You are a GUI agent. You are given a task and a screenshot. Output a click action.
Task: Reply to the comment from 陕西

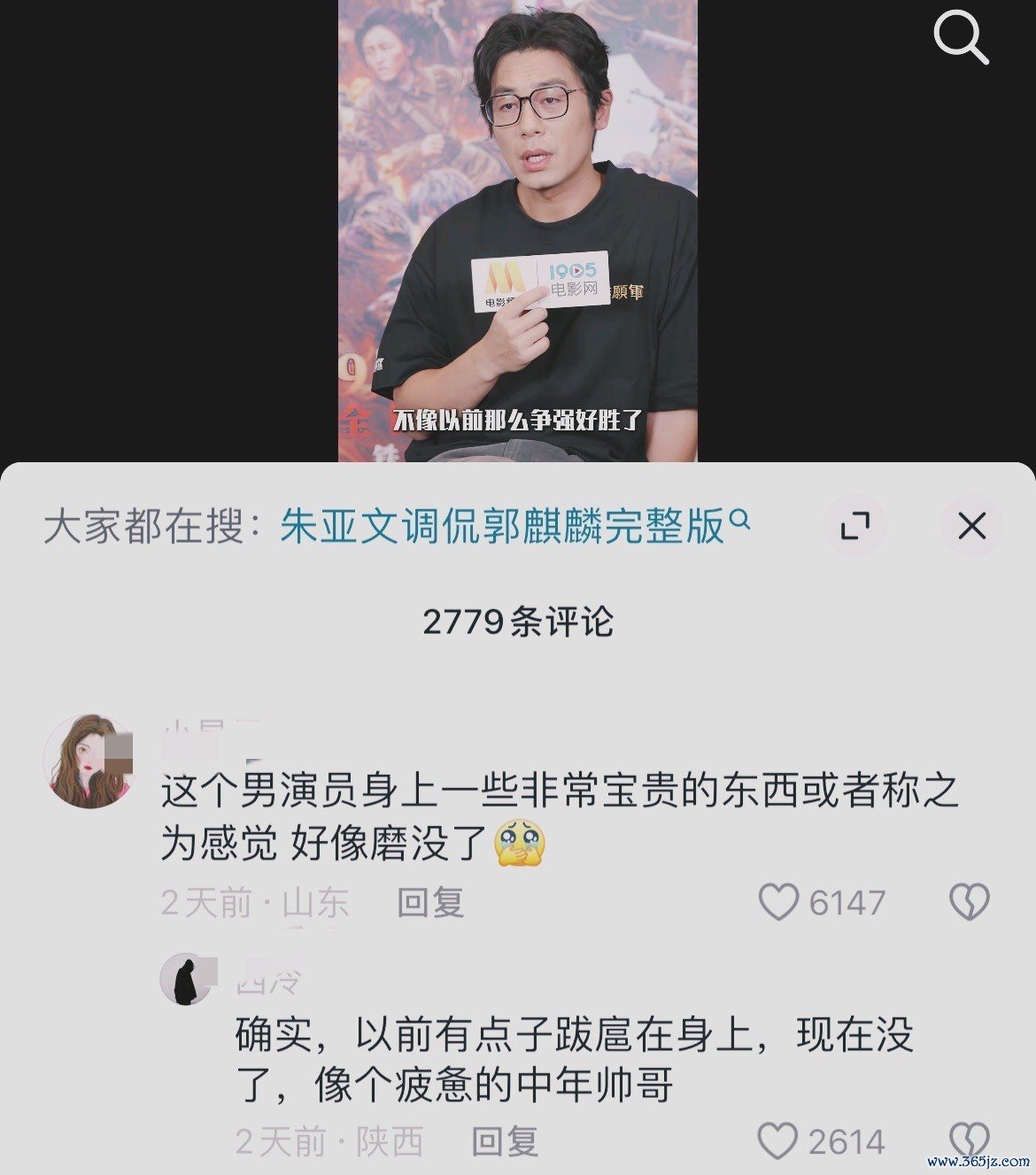504,1142
